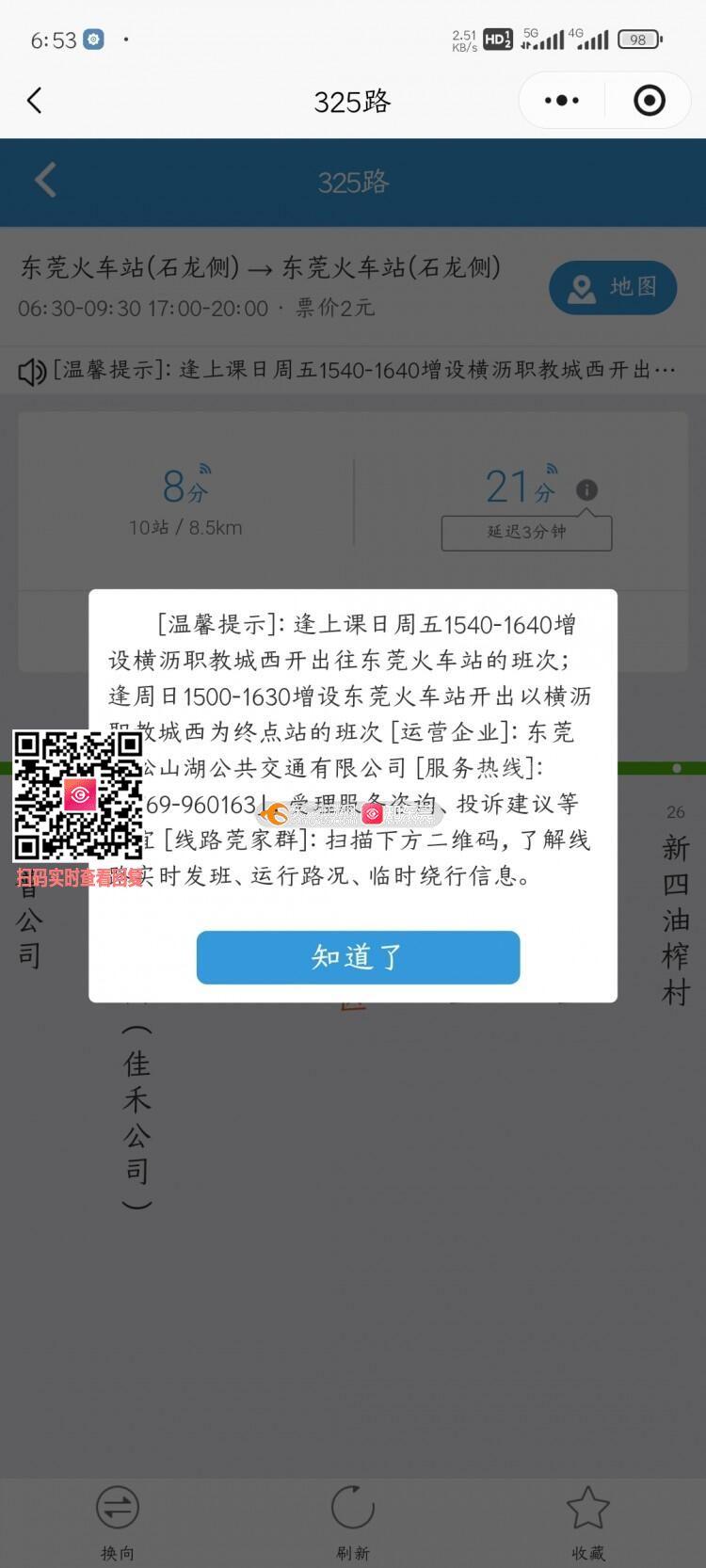The height and width of the screenshot is (1568, 706).
Task: Dismiss the notice with 知道了 button
Action: click(x=358, y=957)
